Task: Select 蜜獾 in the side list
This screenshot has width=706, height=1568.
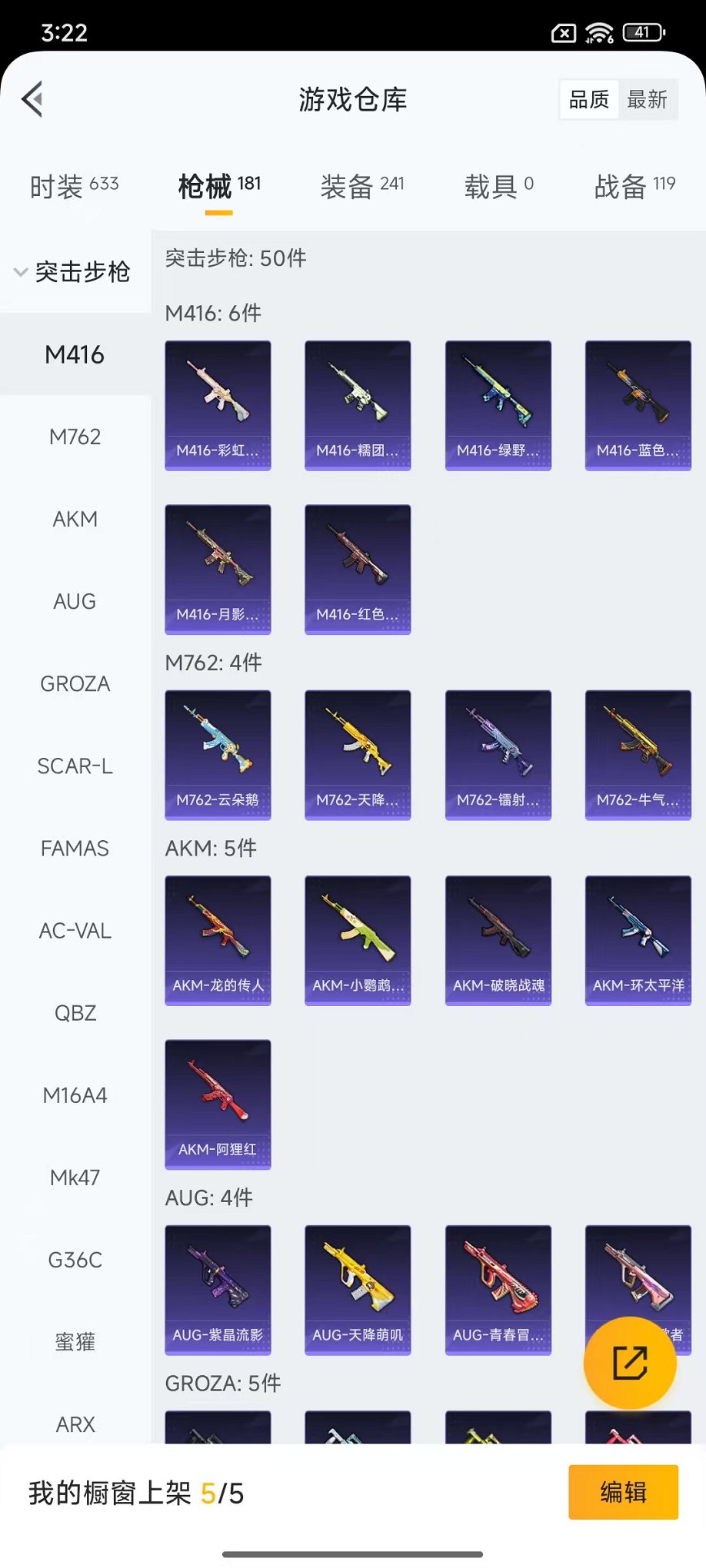Action: (x=75, y=1341)
